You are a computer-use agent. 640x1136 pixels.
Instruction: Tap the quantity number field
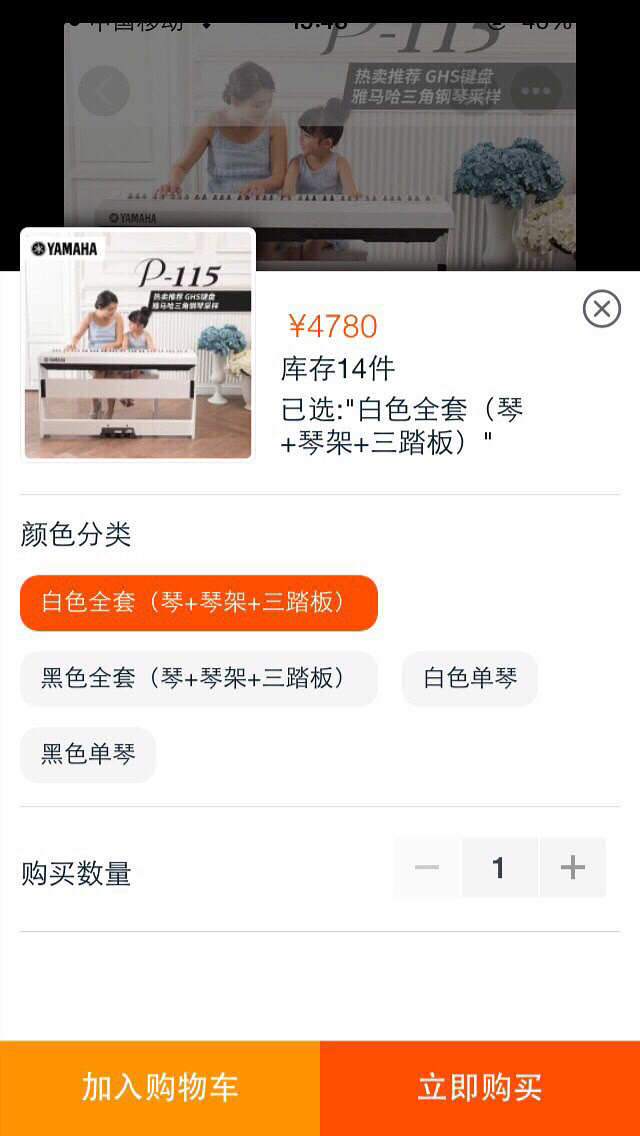click(x=499, y=867)
